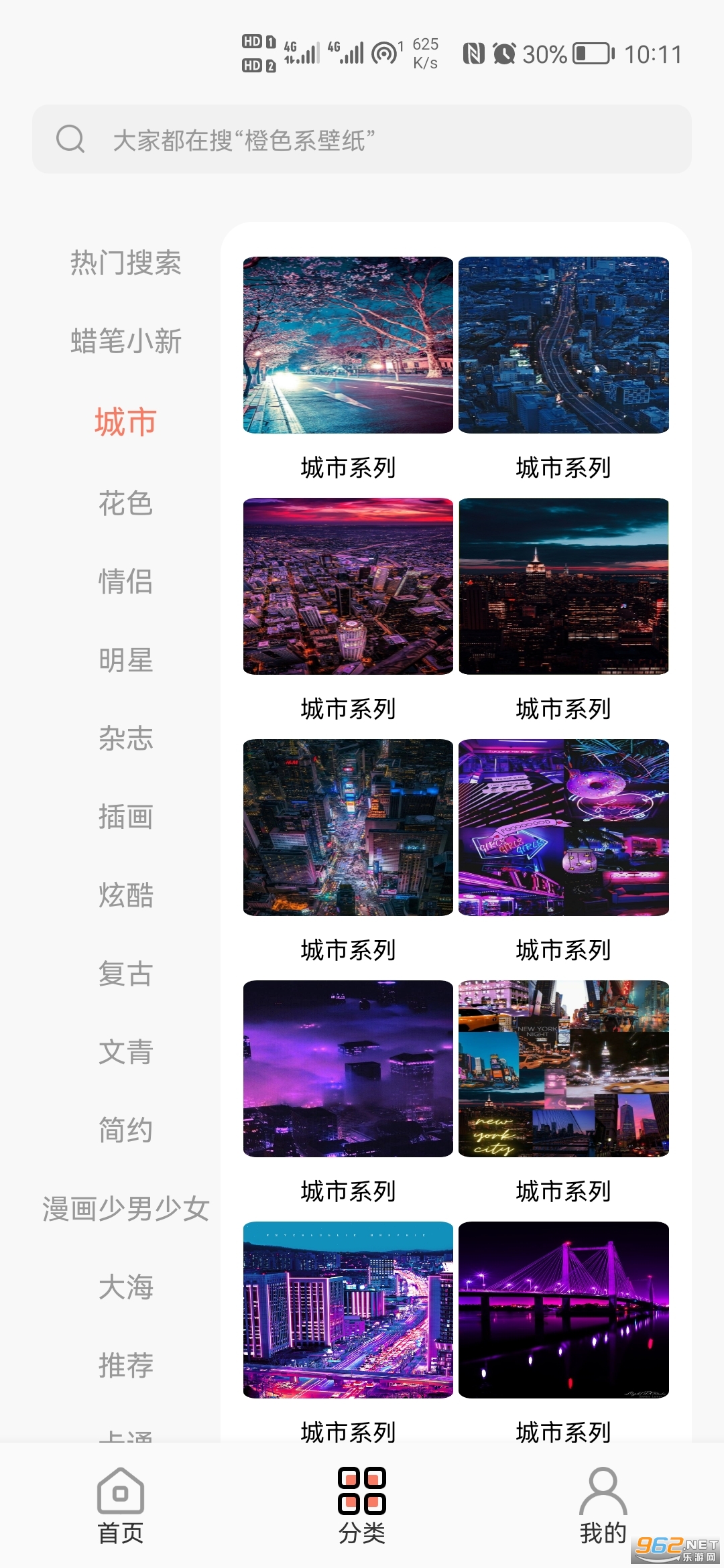Open the 情侣 category
Viewport: 724px width, 1568px height.
coord(125,582)
